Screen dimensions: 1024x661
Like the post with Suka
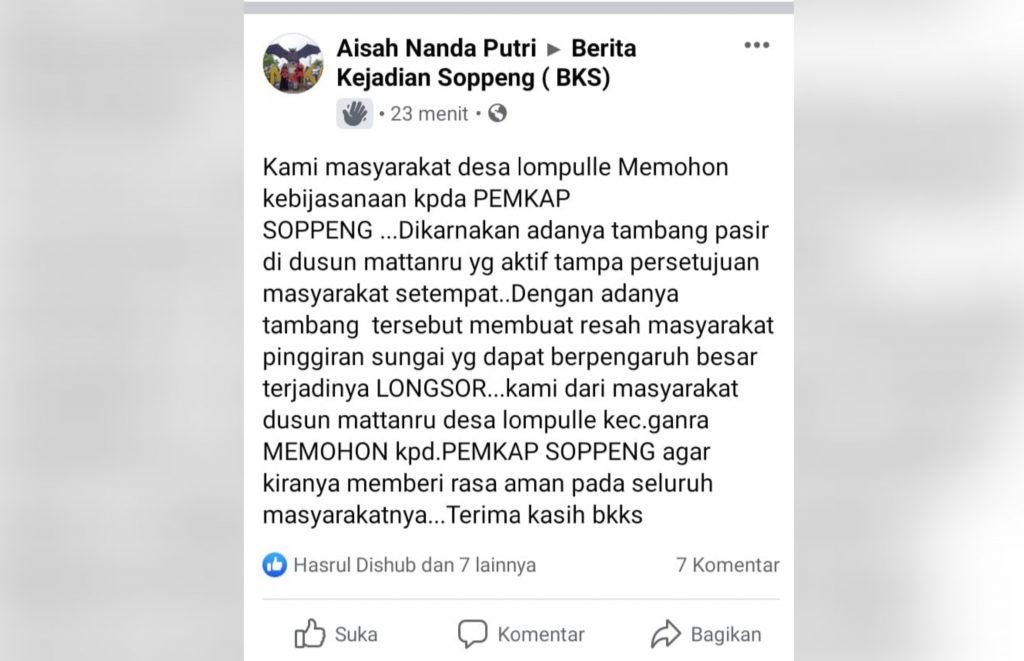click(336, 634)
